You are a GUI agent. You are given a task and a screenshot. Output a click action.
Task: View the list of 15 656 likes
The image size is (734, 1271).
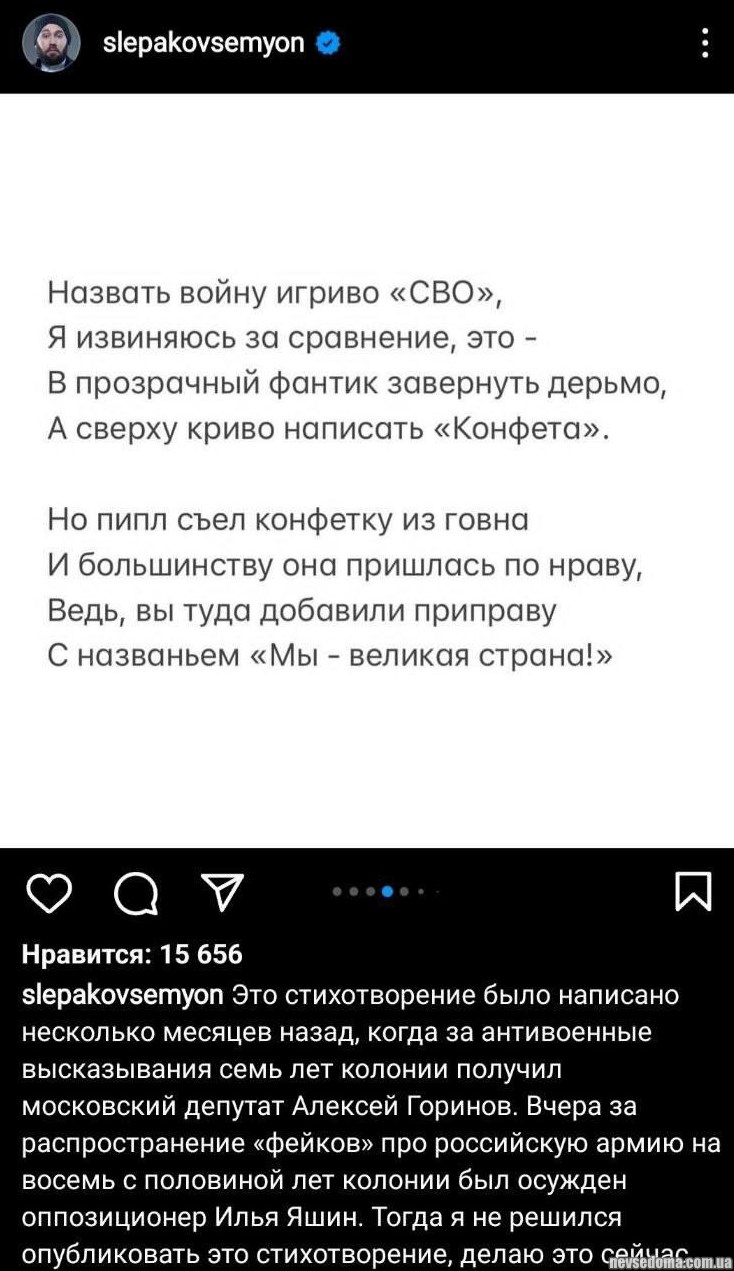pos(132,954)
